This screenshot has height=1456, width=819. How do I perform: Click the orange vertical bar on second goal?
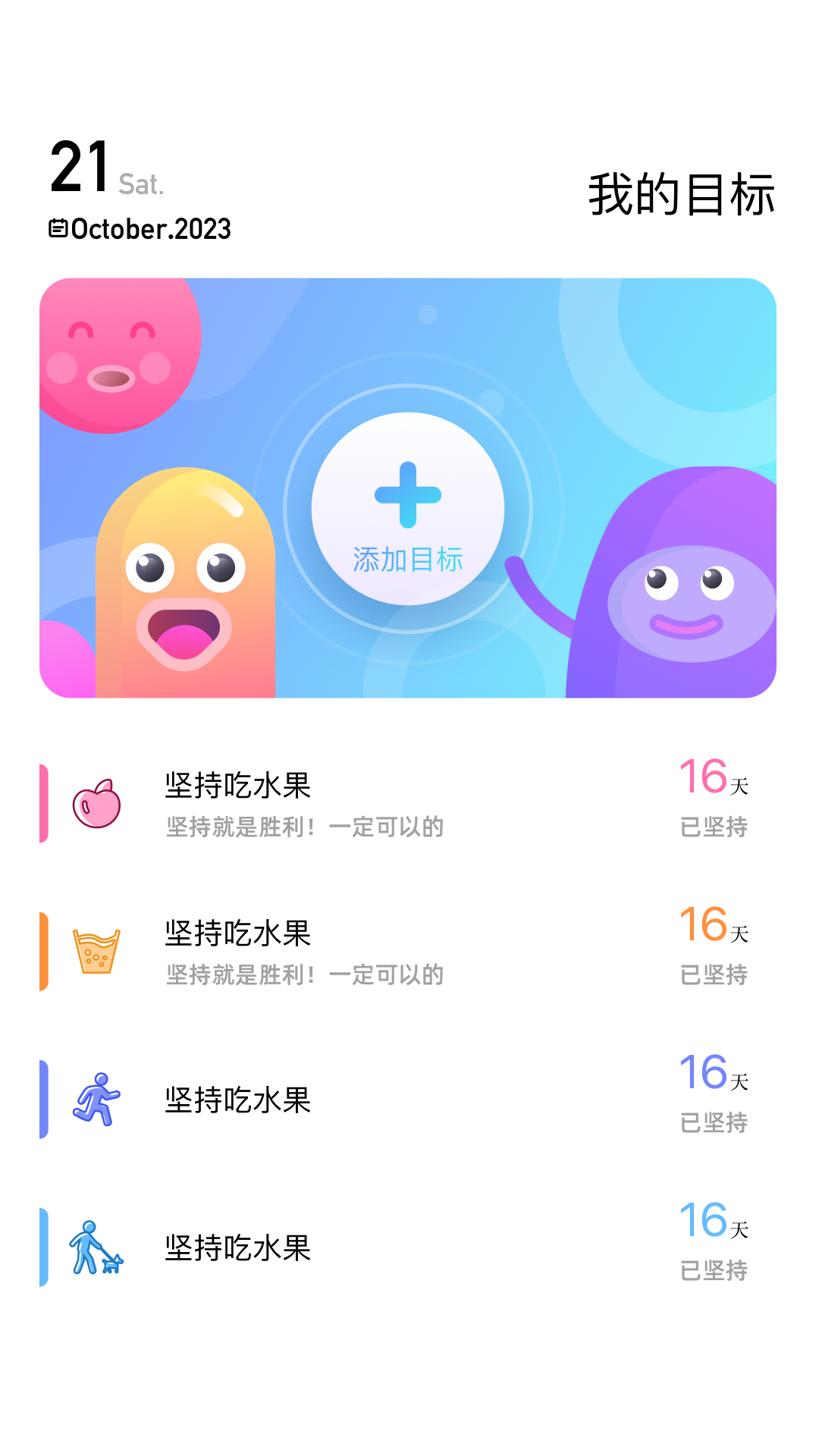click(43, 952)
